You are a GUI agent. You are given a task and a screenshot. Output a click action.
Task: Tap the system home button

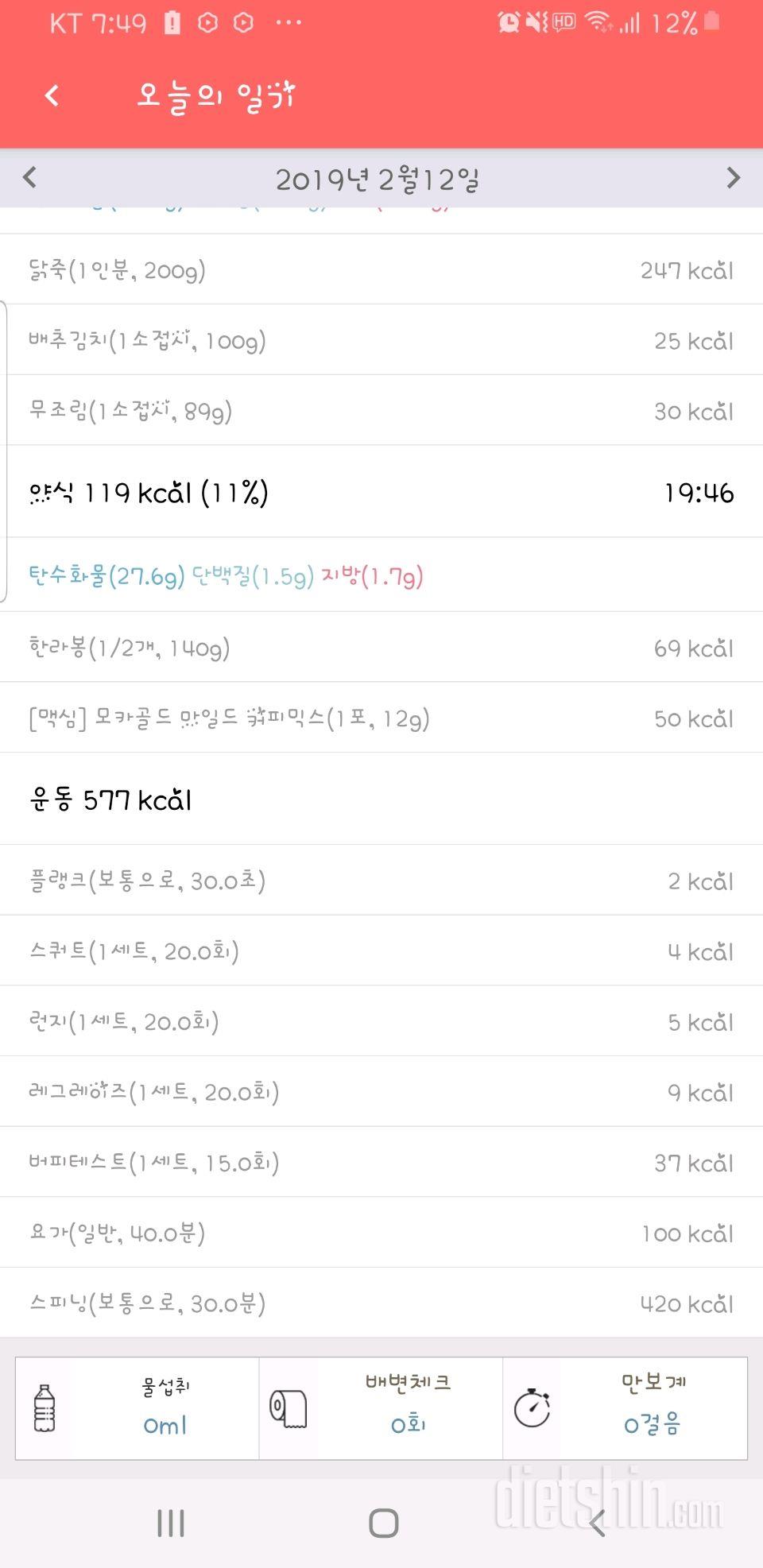click(383, 1523)
